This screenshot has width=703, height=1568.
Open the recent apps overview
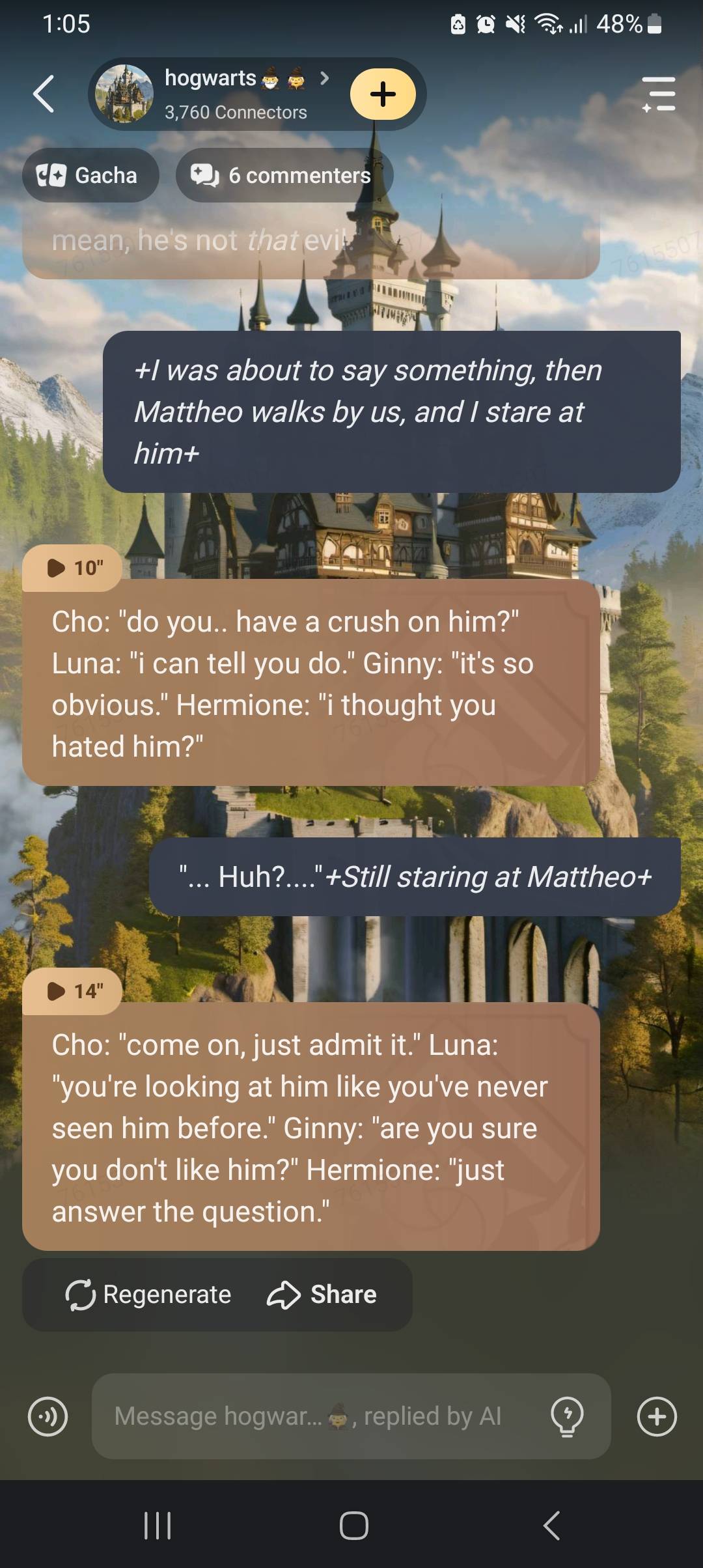coord(157,1525)
